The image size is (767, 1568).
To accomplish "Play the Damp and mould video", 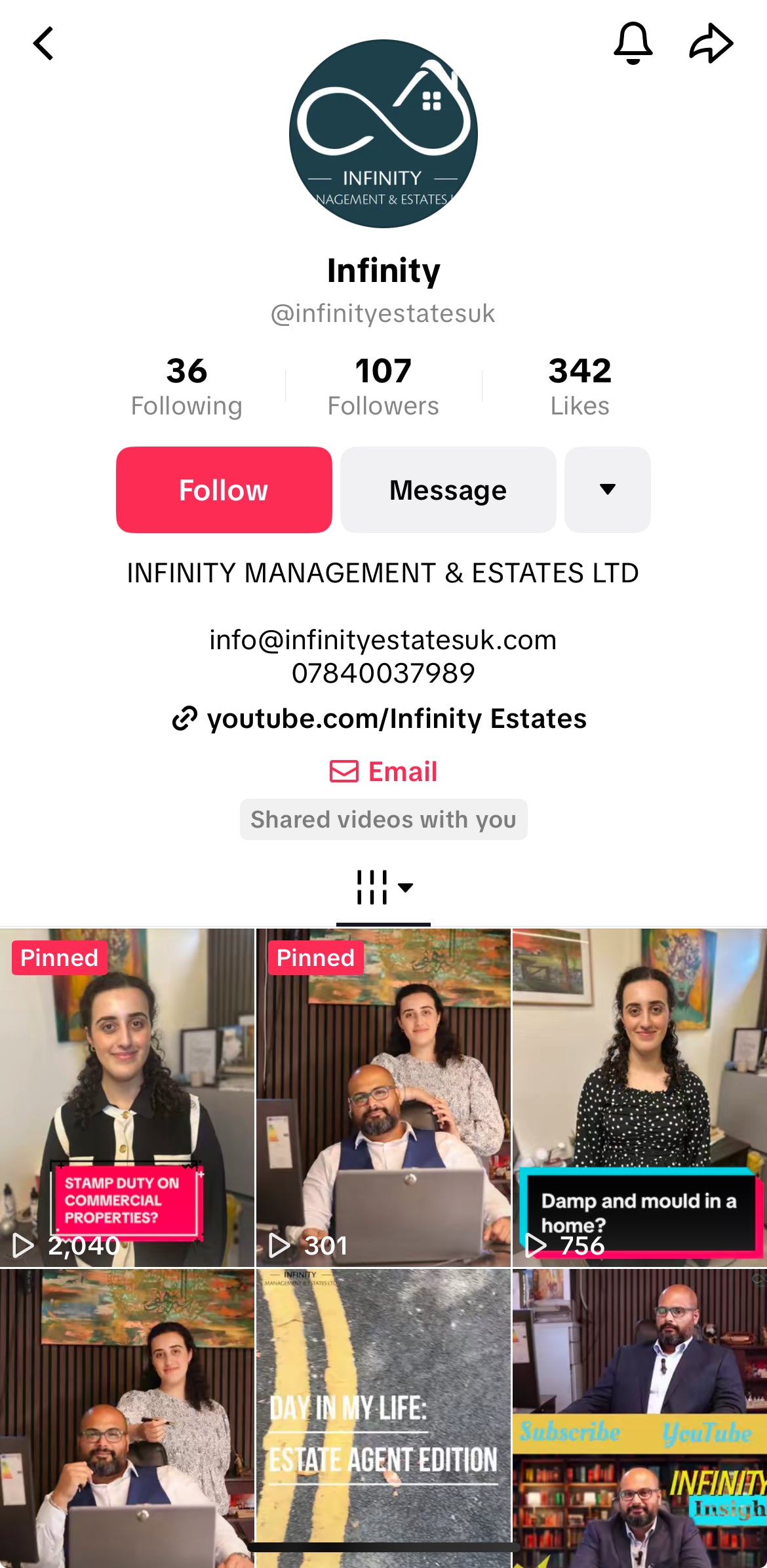I will [639, 1096].
